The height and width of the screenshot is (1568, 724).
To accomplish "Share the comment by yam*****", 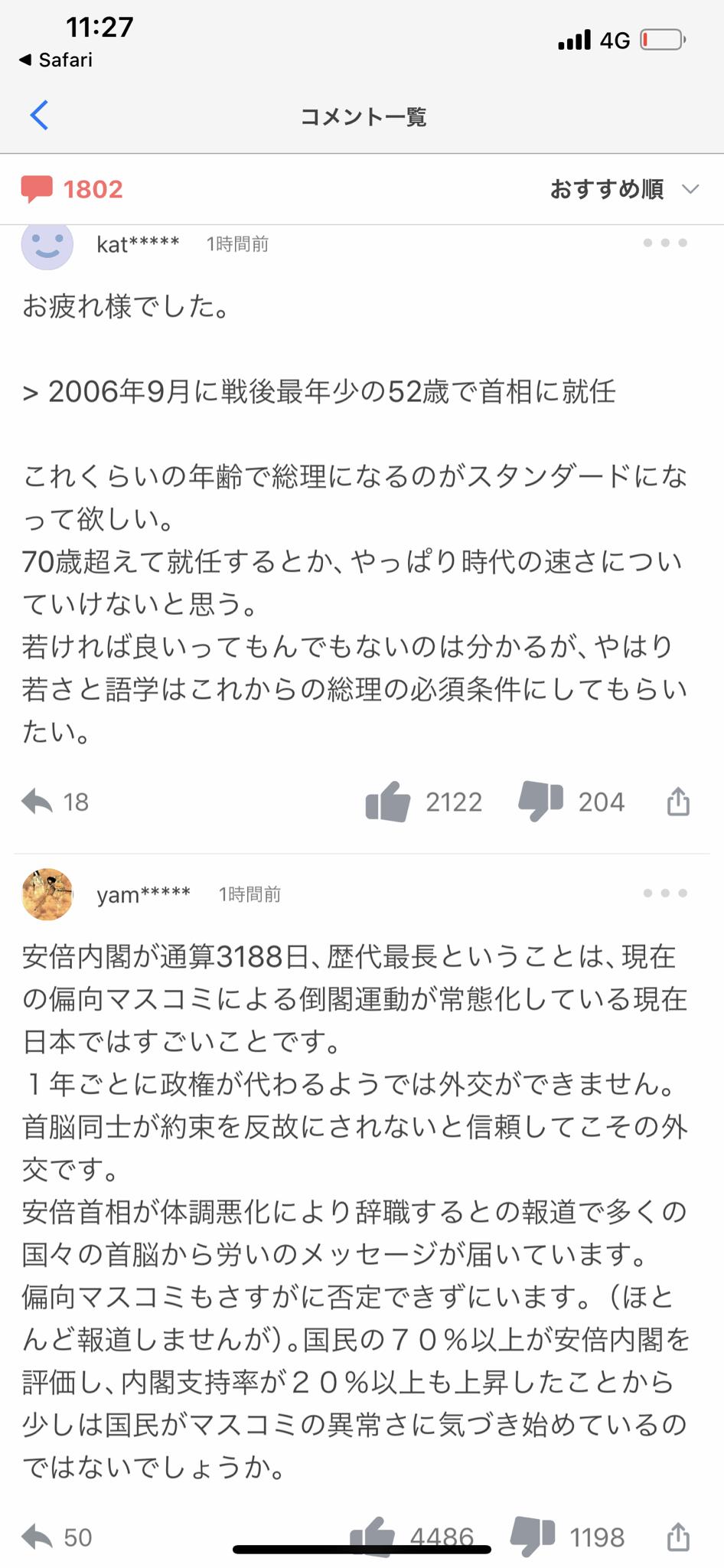I will pyautogui.click(x=678, y=1537).
